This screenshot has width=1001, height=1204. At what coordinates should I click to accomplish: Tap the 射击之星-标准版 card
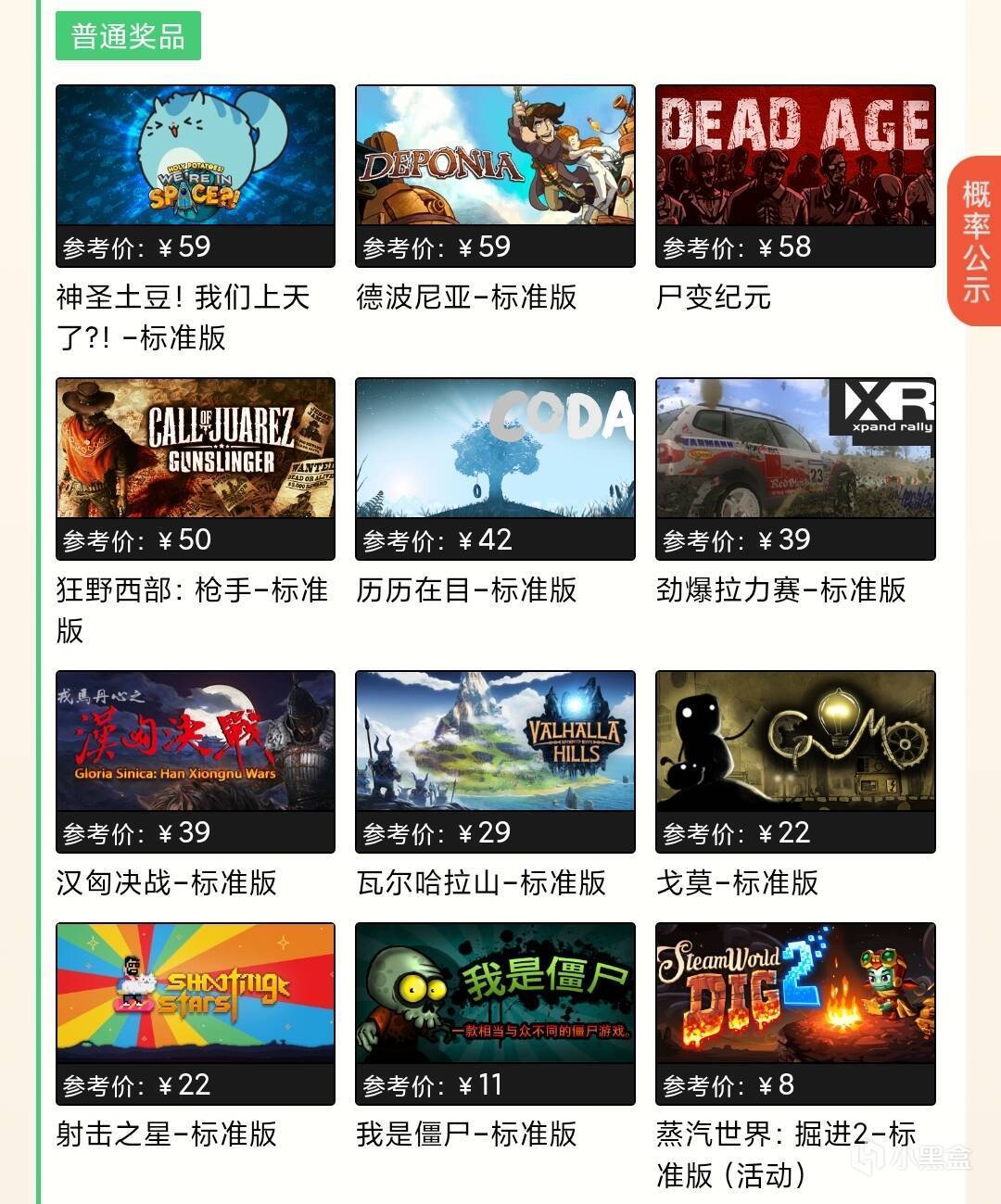(x=195, y=1013)
